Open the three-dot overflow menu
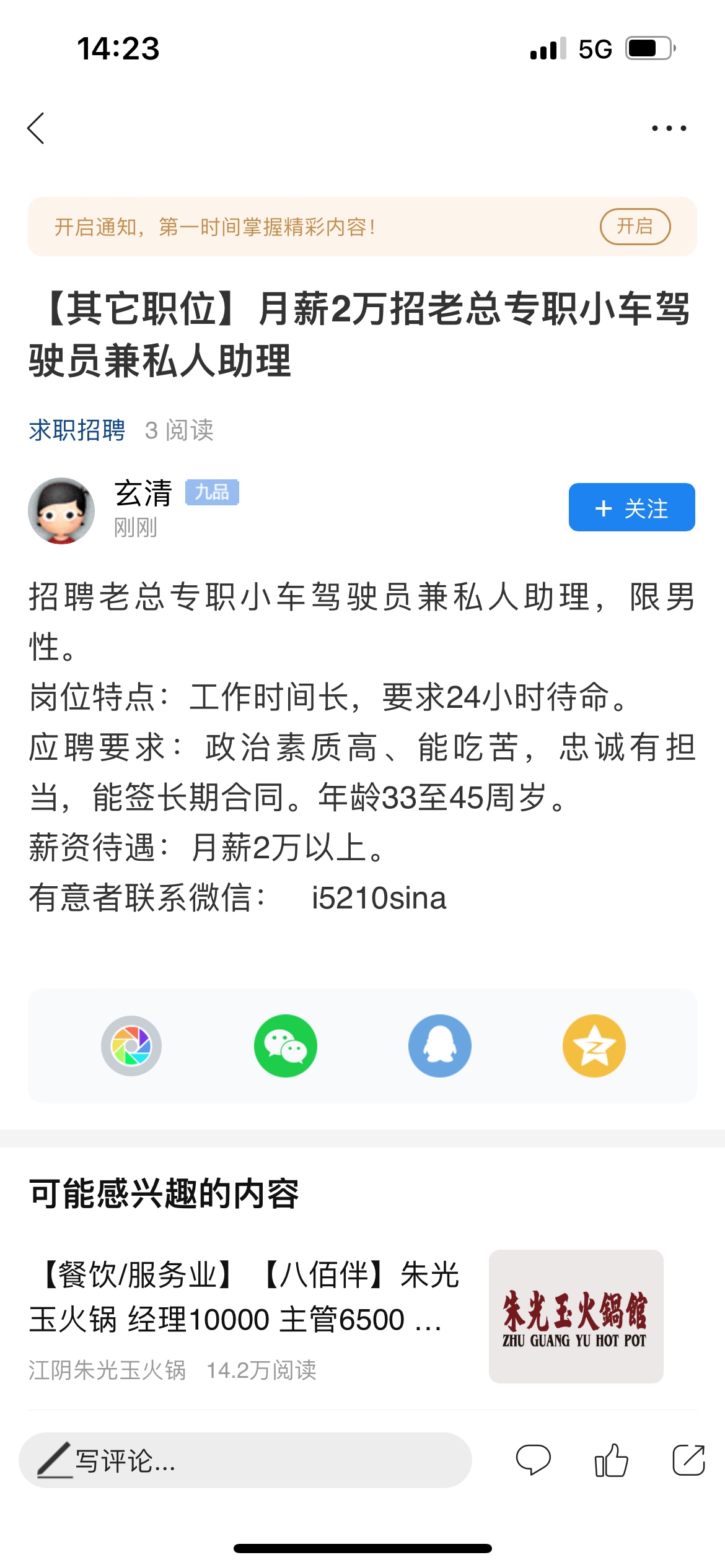 [x=669, y=128]
